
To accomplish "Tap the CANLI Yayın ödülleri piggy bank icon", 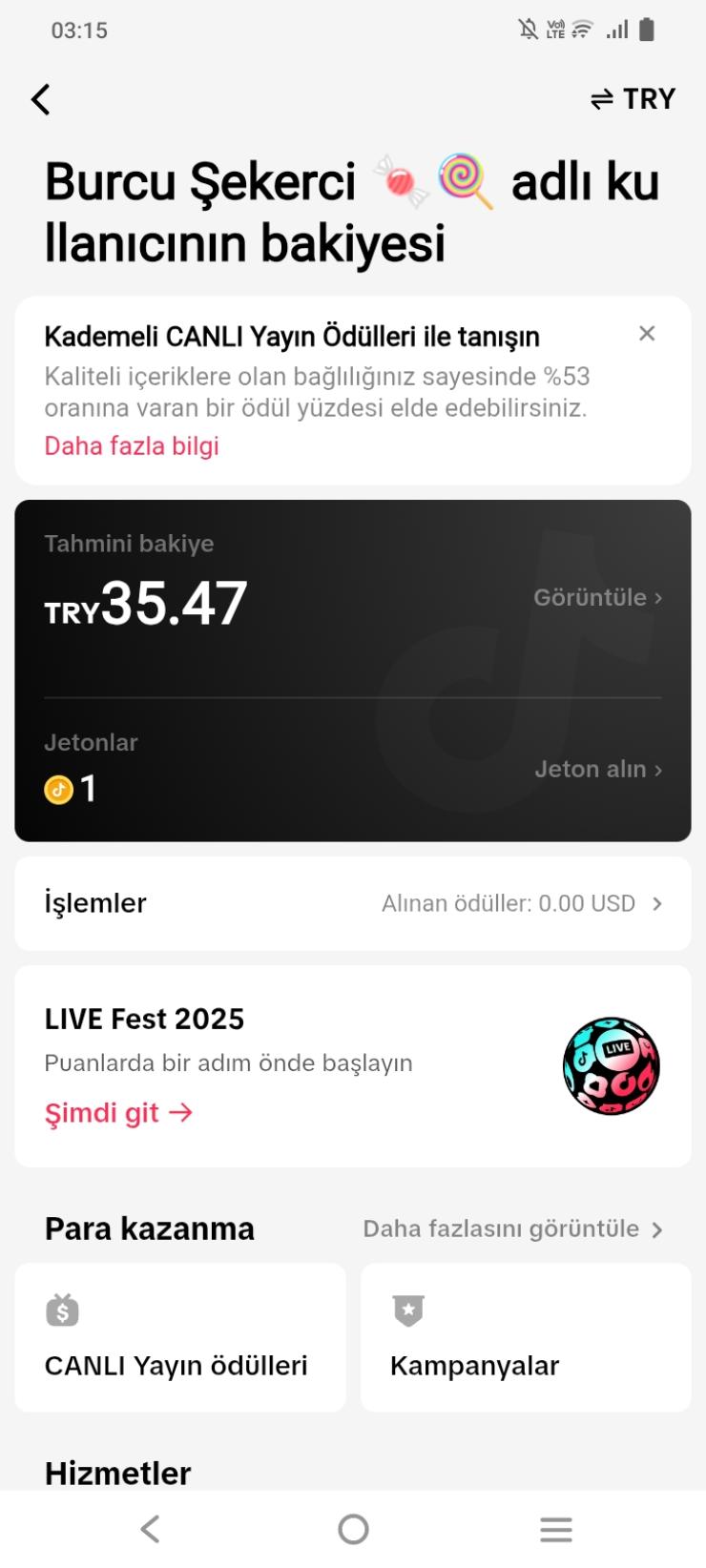I will click(x=62, y=1310).
